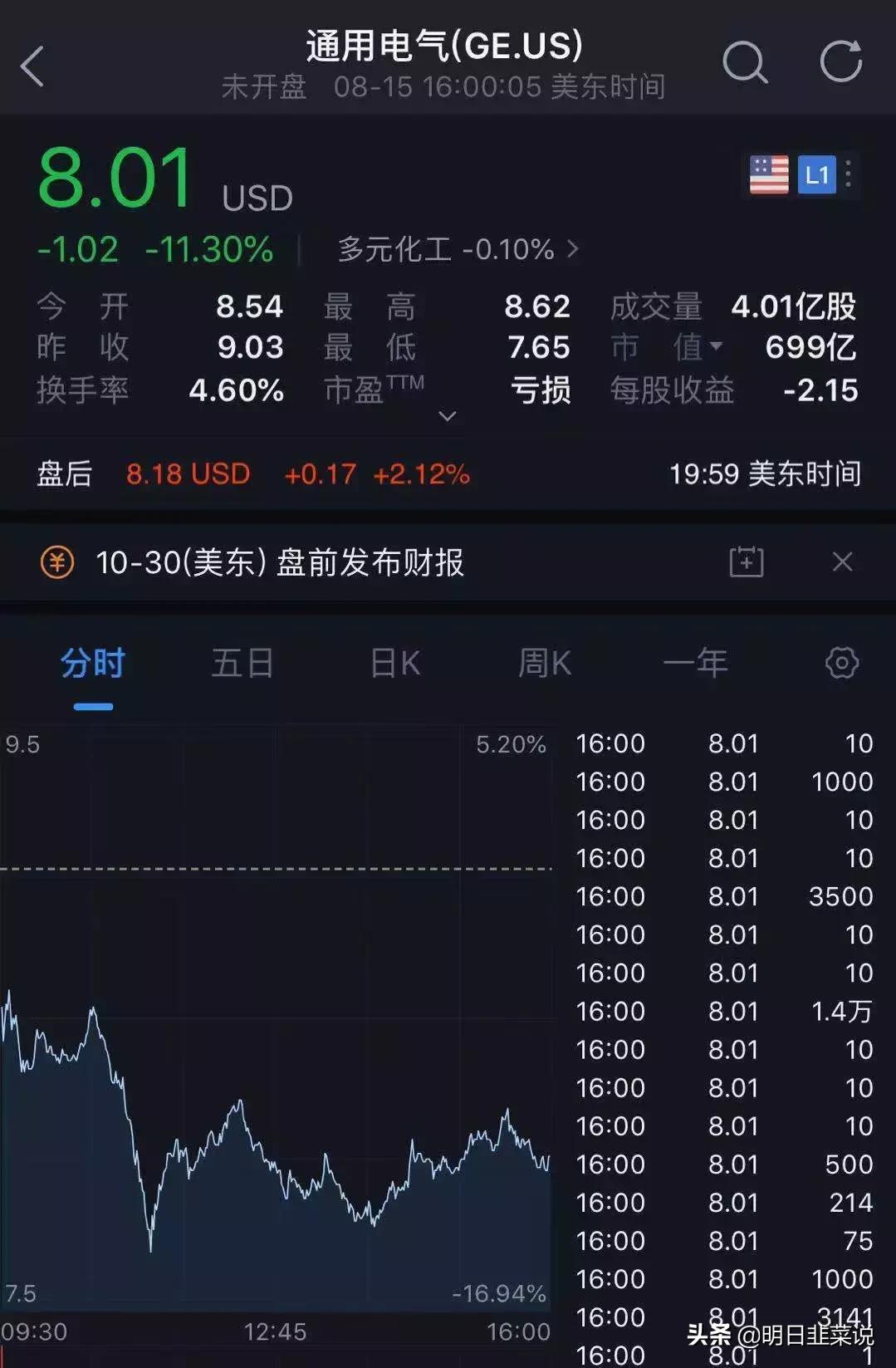This screenshot has width=896, height=1368.
Task: Open 多元化工 sector details arrow
Action: (573, 249)
